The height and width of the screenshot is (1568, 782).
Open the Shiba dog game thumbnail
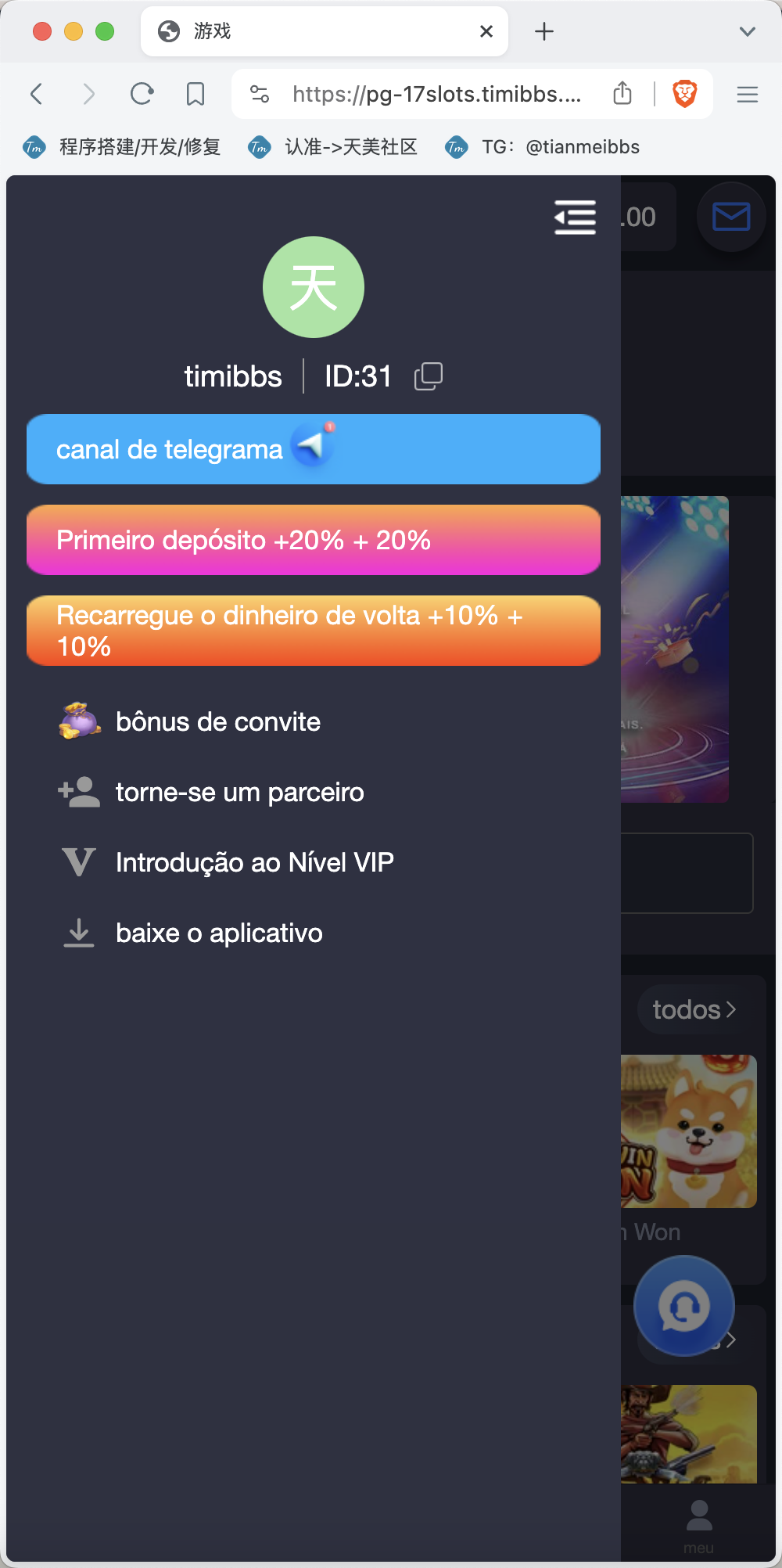click(x=689, y=1131)
